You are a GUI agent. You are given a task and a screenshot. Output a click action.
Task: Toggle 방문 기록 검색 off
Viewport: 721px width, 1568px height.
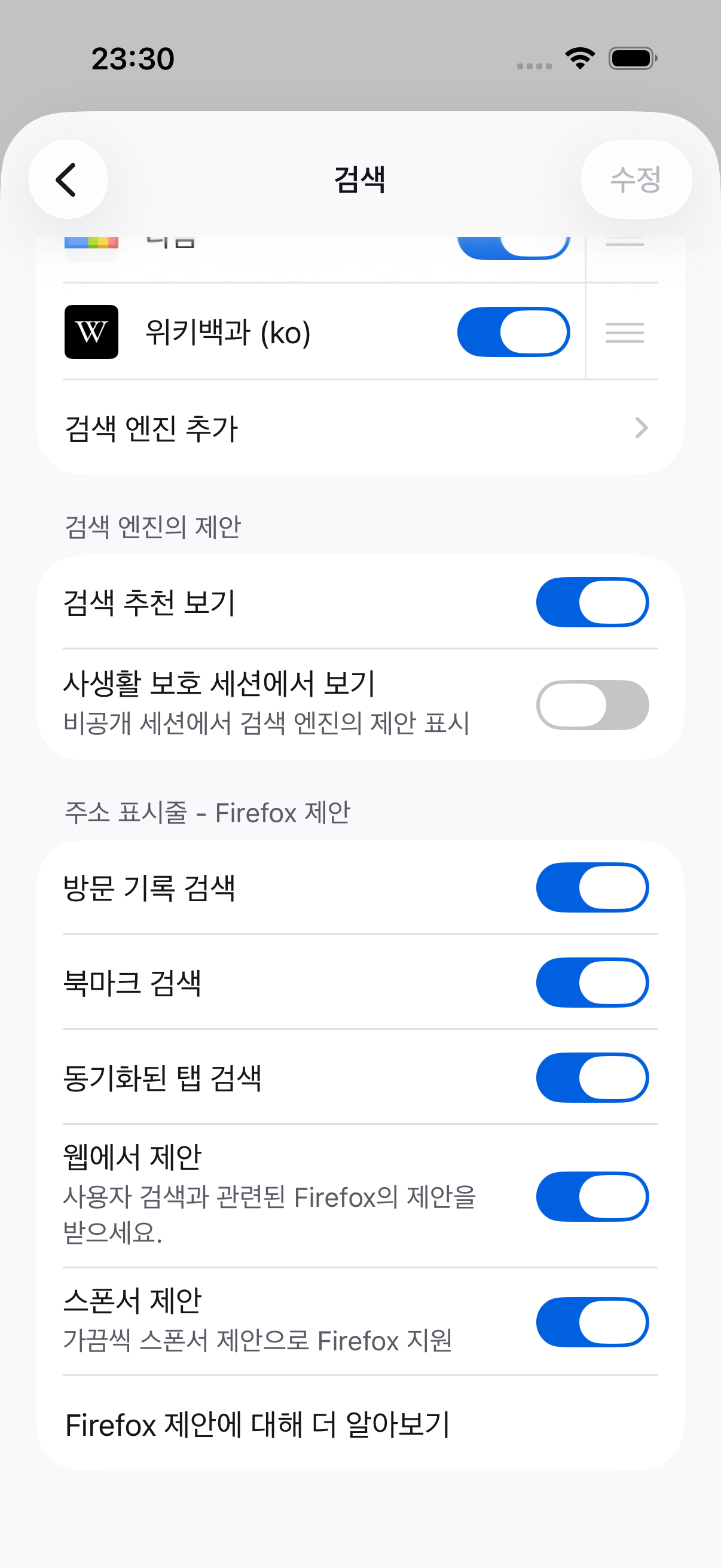[x=592, y=887]
